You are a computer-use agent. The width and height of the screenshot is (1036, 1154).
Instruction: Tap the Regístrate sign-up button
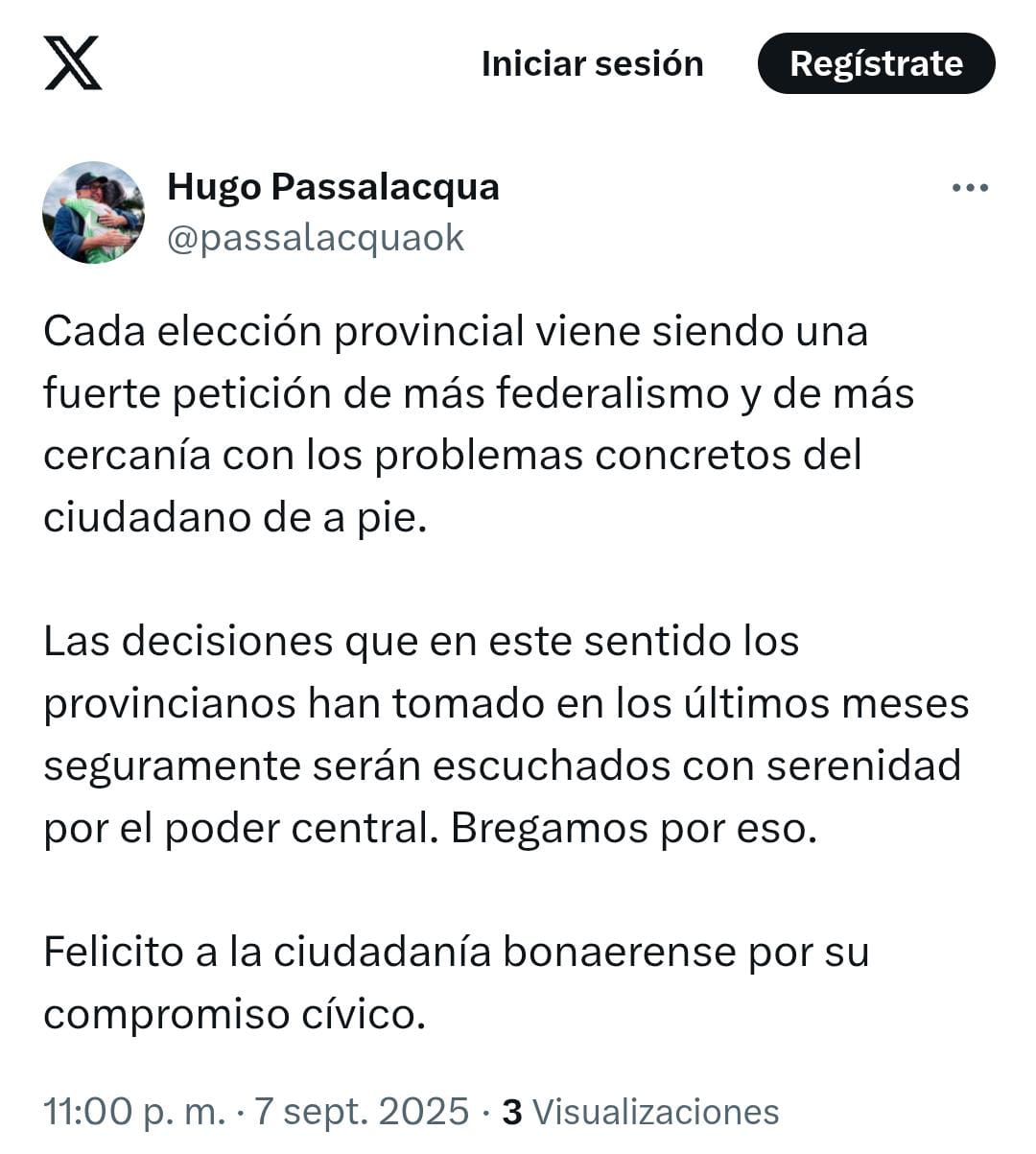(x=876, y=63)
